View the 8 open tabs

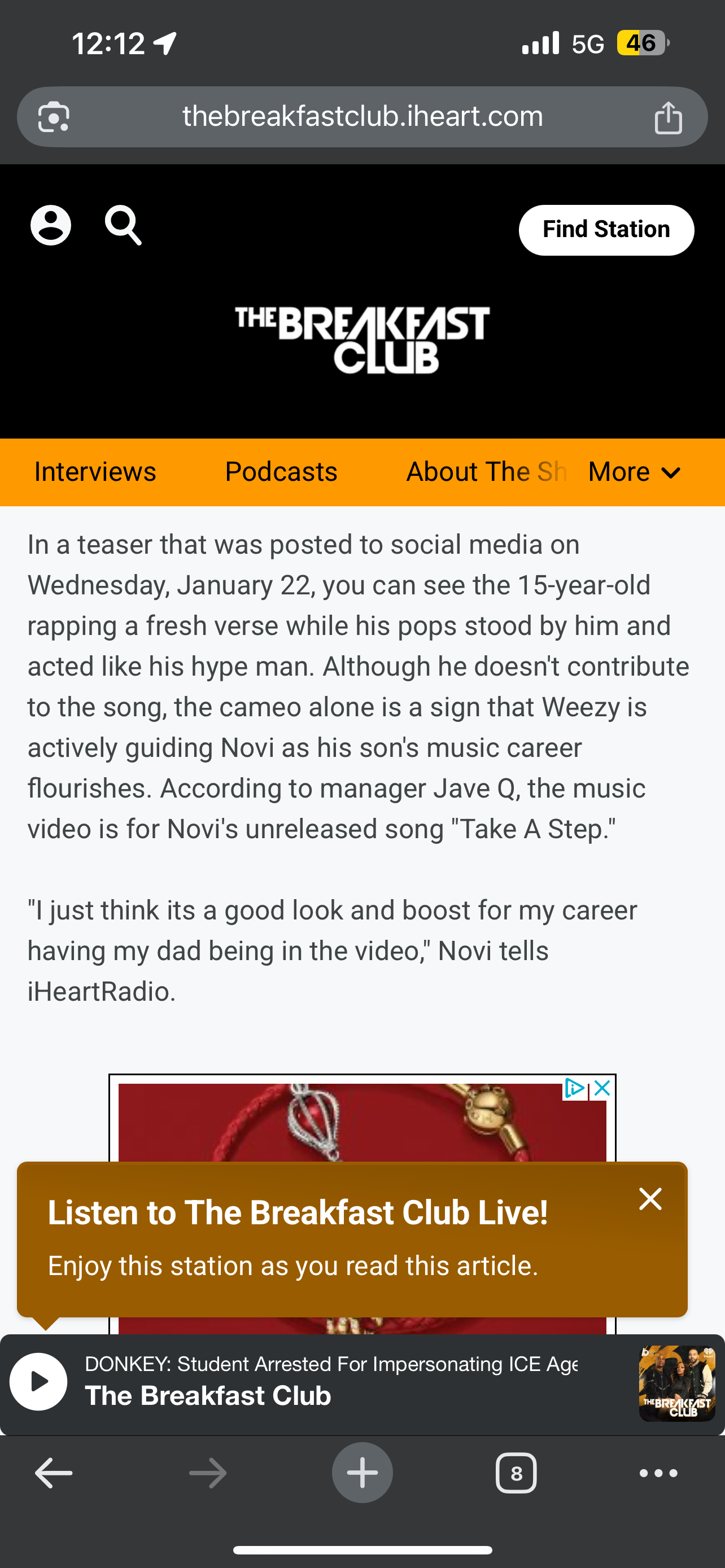pos(516,1473)
